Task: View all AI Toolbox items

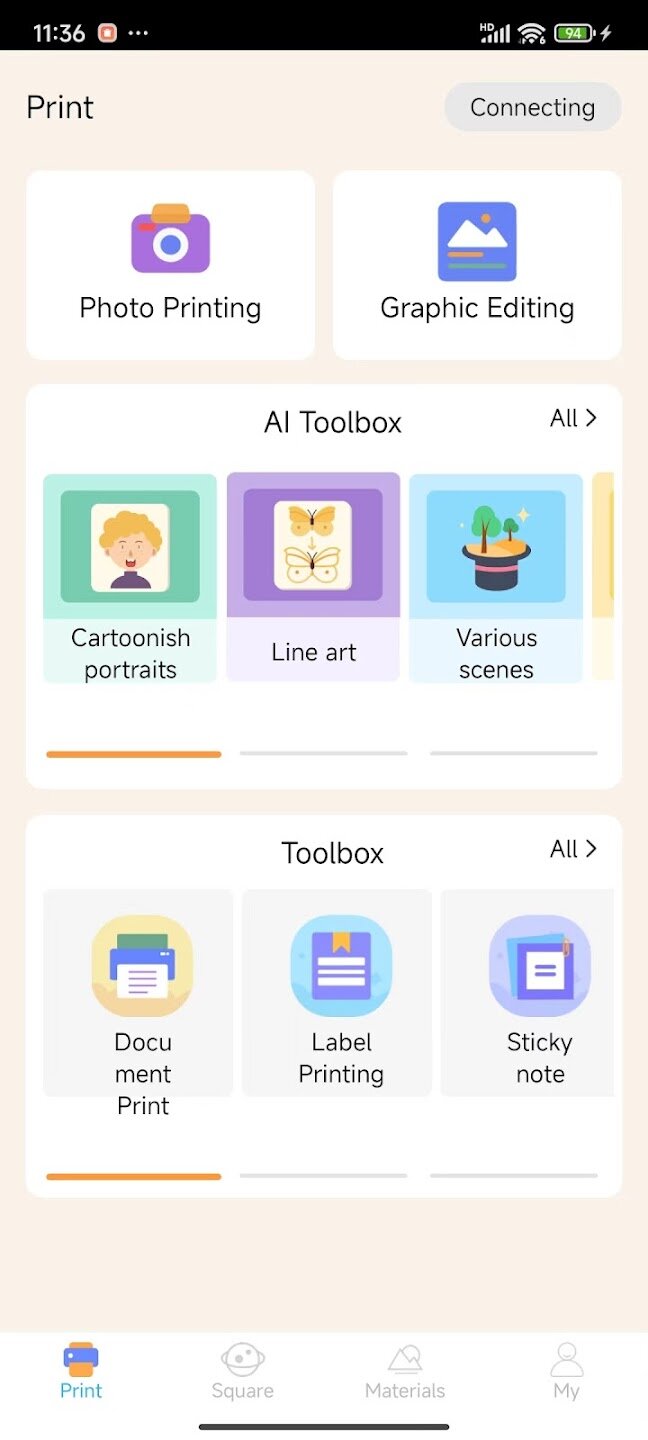Action: tap(573, 418)
